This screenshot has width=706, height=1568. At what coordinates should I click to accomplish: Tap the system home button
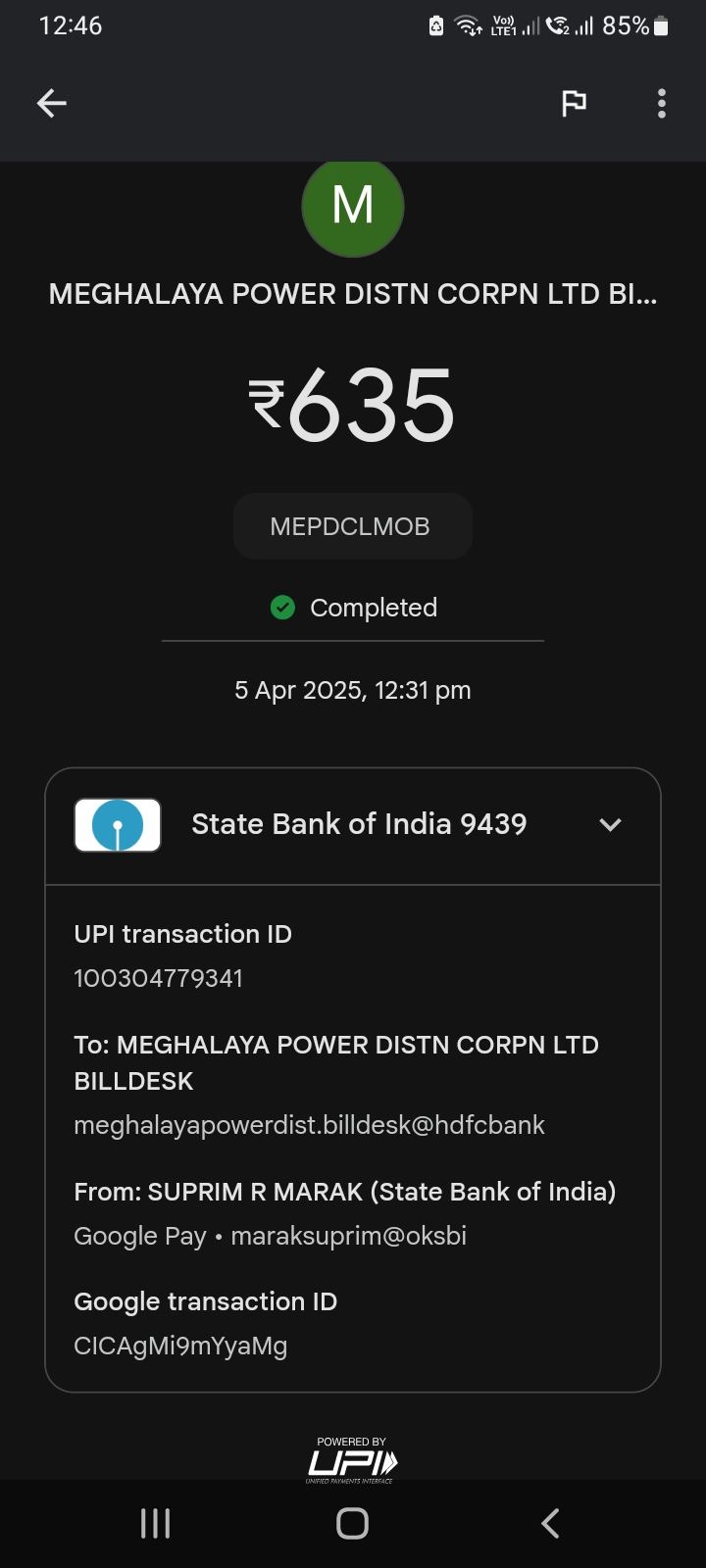tap(352, 1523)
